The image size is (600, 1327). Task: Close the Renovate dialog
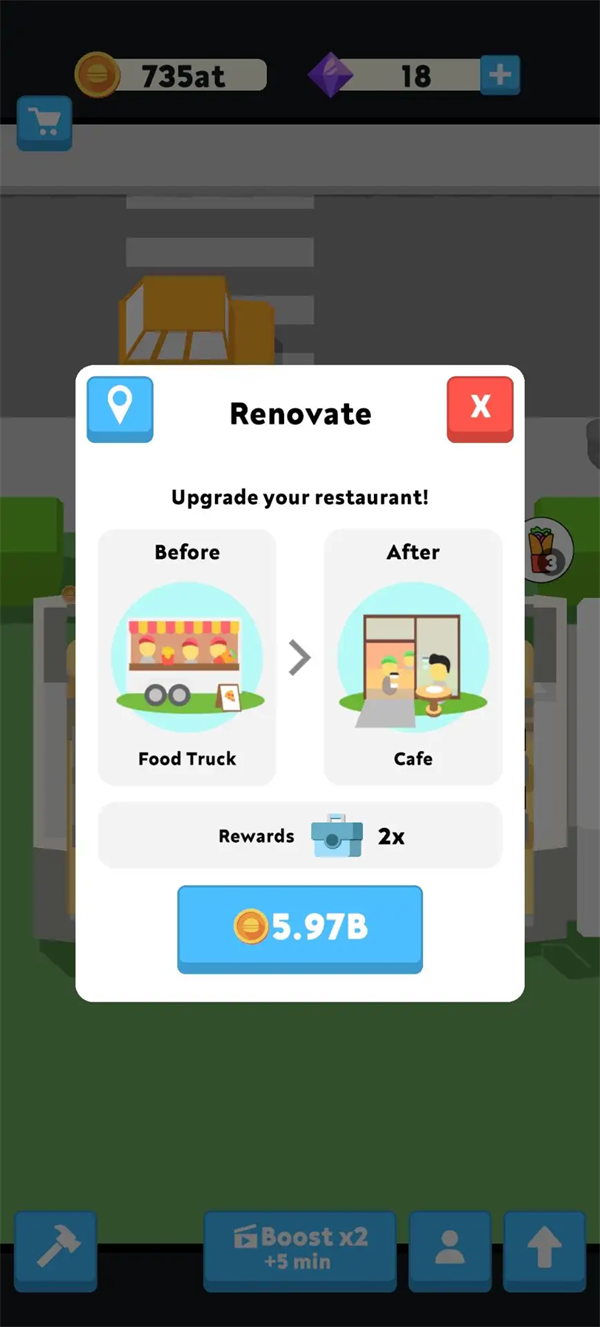[x=480, y=407]
